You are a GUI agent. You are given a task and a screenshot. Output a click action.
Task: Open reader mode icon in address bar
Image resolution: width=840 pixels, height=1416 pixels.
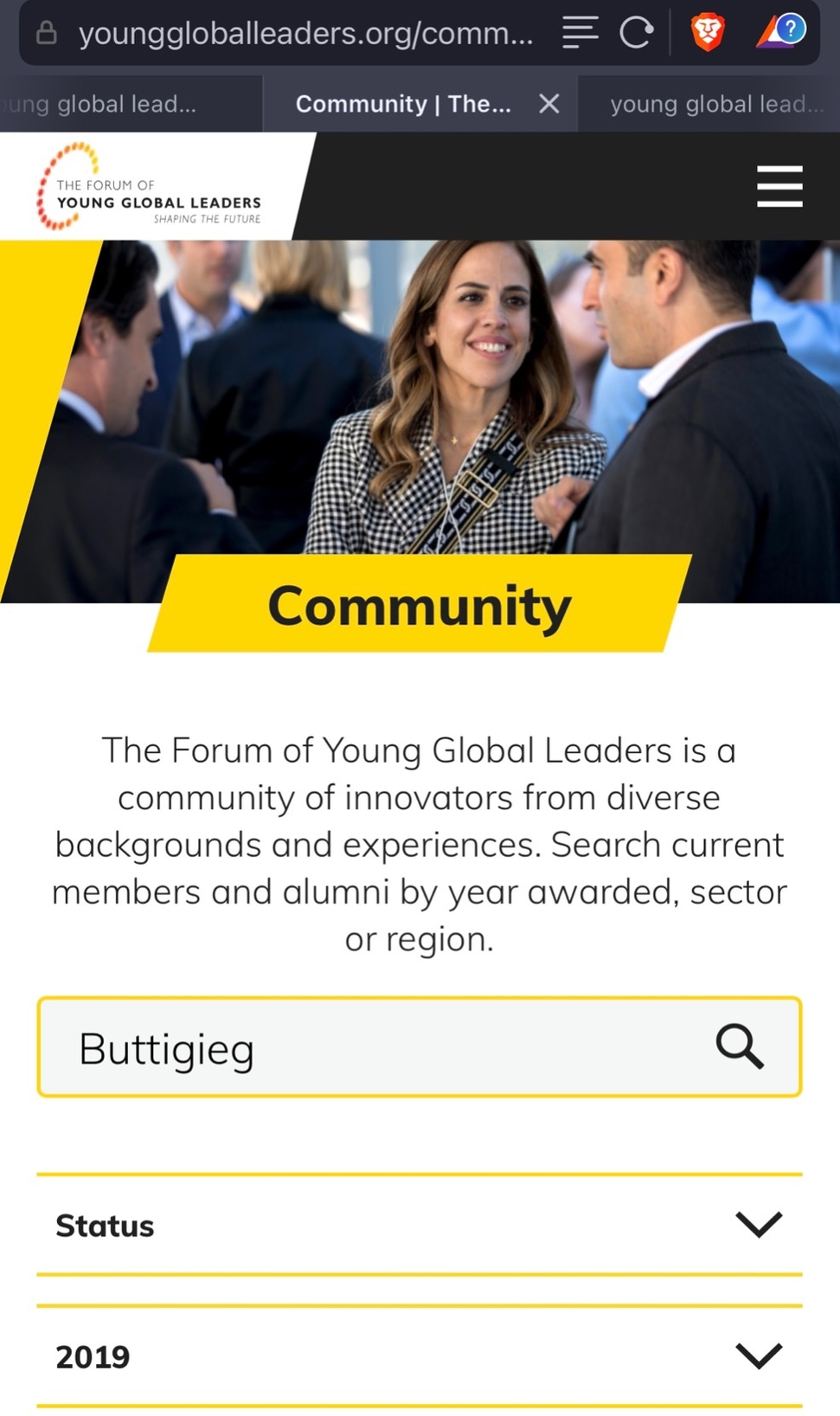tap(580, 33)
